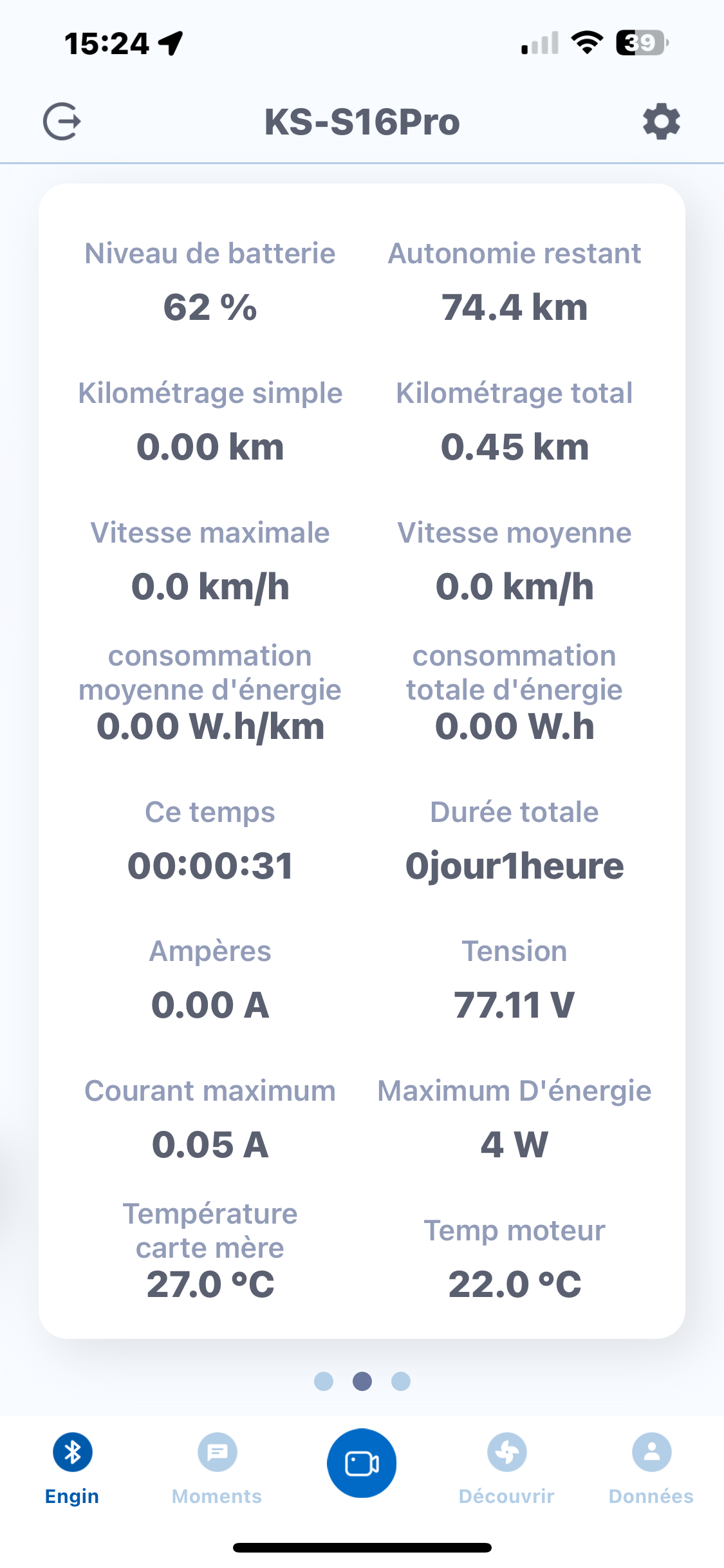Viewport: 724px width, 1568px height.
Task: Switch to the Moments tab
Action: coord(217,1469)
